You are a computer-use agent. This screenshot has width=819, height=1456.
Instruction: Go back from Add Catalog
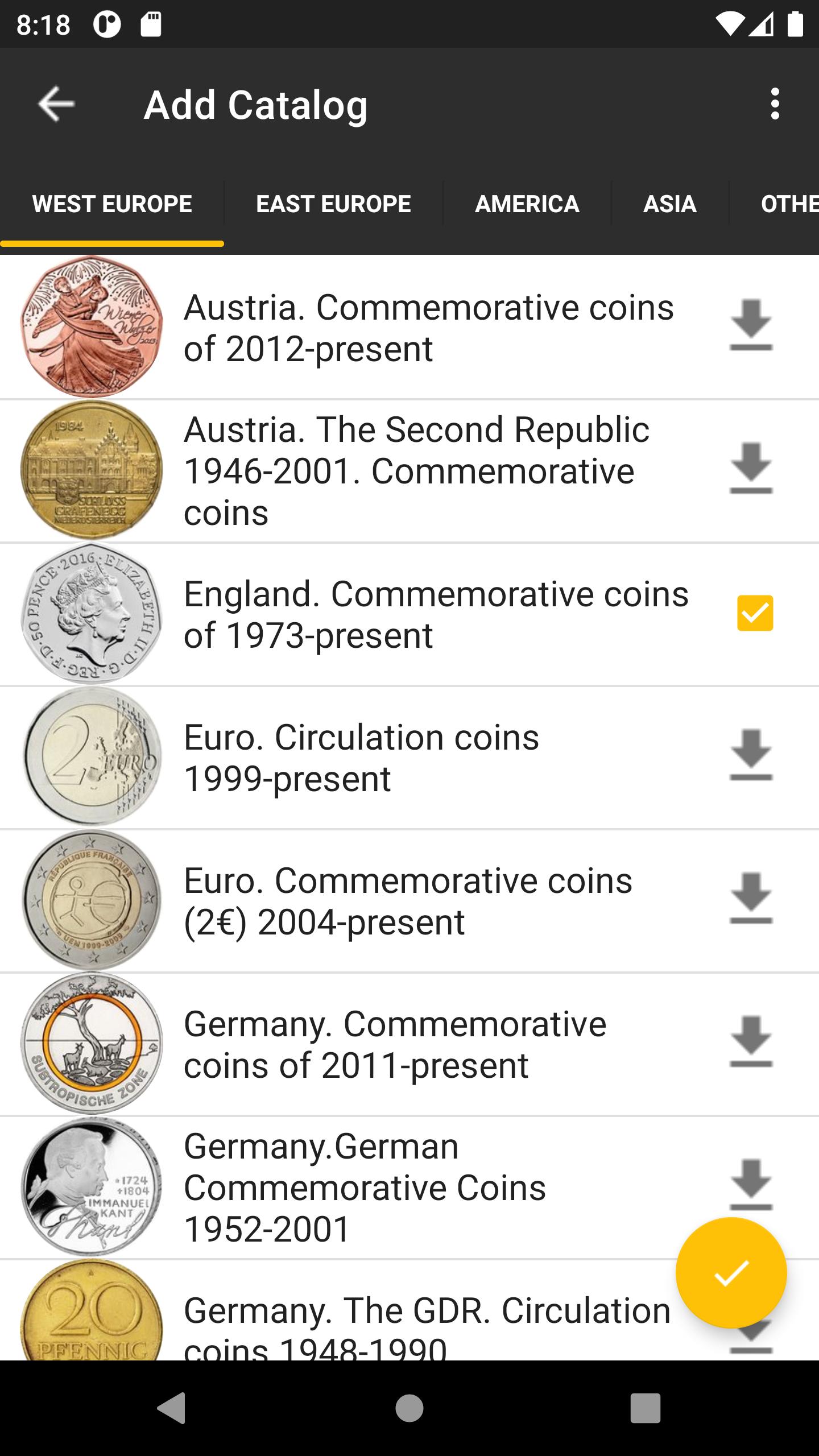56,104
